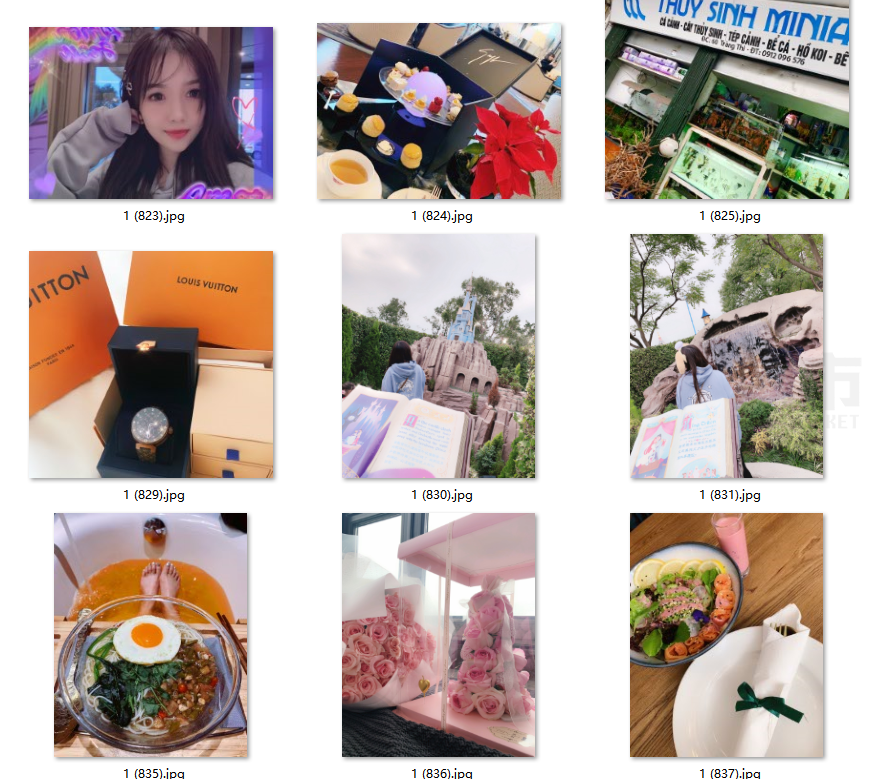Open the pink roses photo 1 (836).jpg

click(x=439, y=635)
